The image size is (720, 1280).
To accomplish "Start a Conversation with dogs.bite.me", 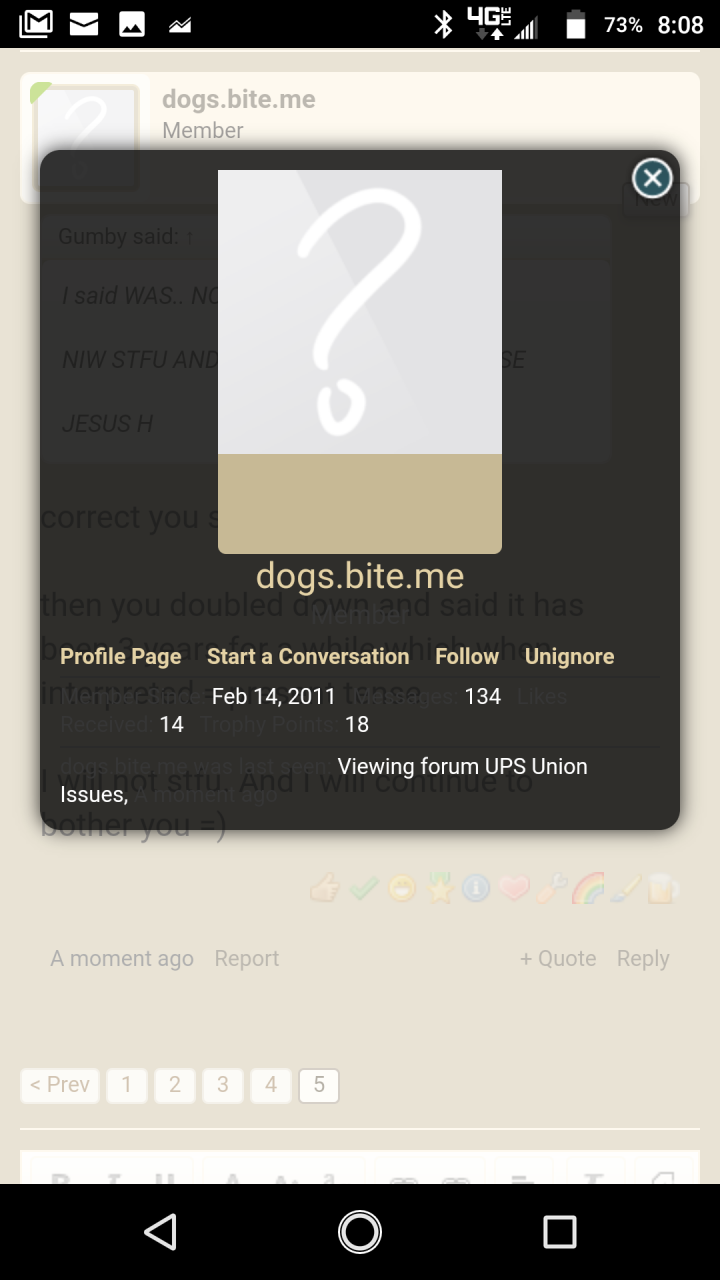I will 308,656.
